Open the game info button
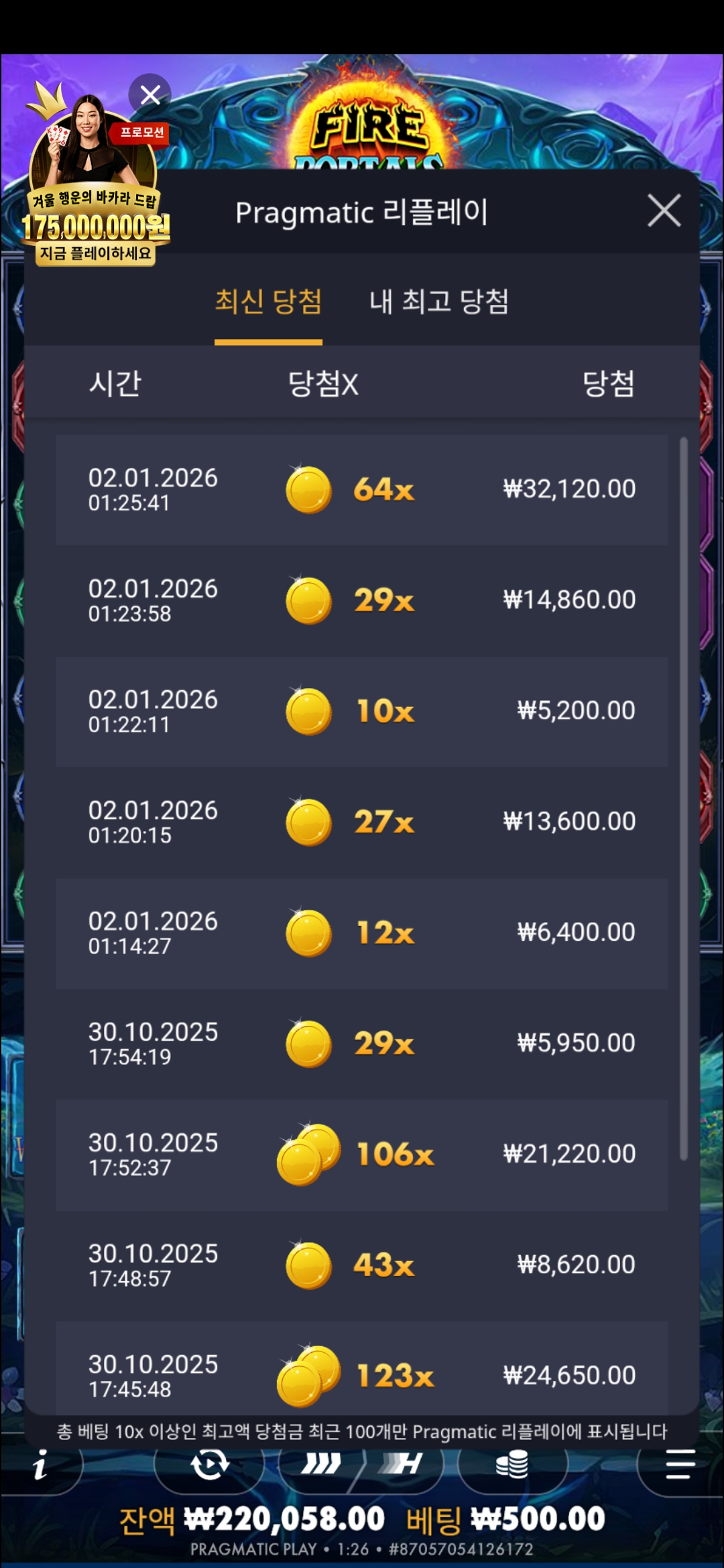Image resolution: width=724 pixels, height=1568 pixels. pyautogui.click(x=41, y=1466)
